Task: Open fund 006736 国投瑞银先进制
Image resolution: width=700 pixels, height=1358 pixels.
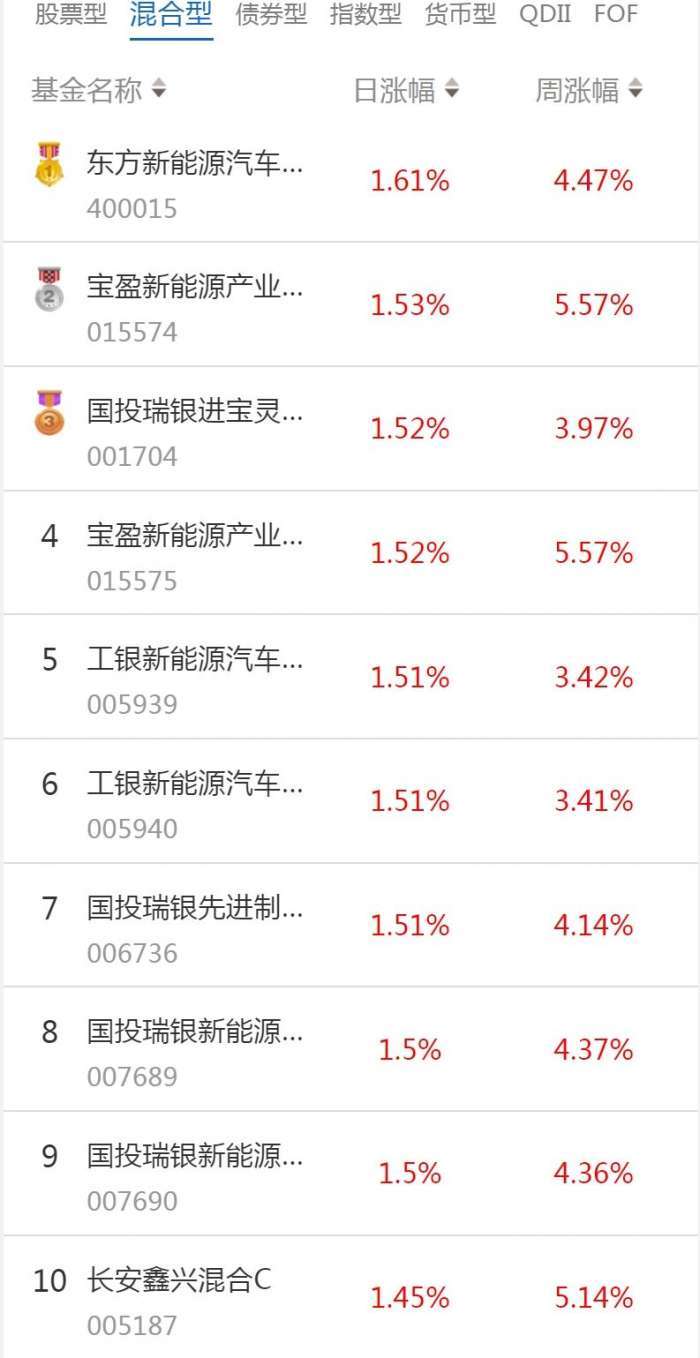Action: point(194,925)
